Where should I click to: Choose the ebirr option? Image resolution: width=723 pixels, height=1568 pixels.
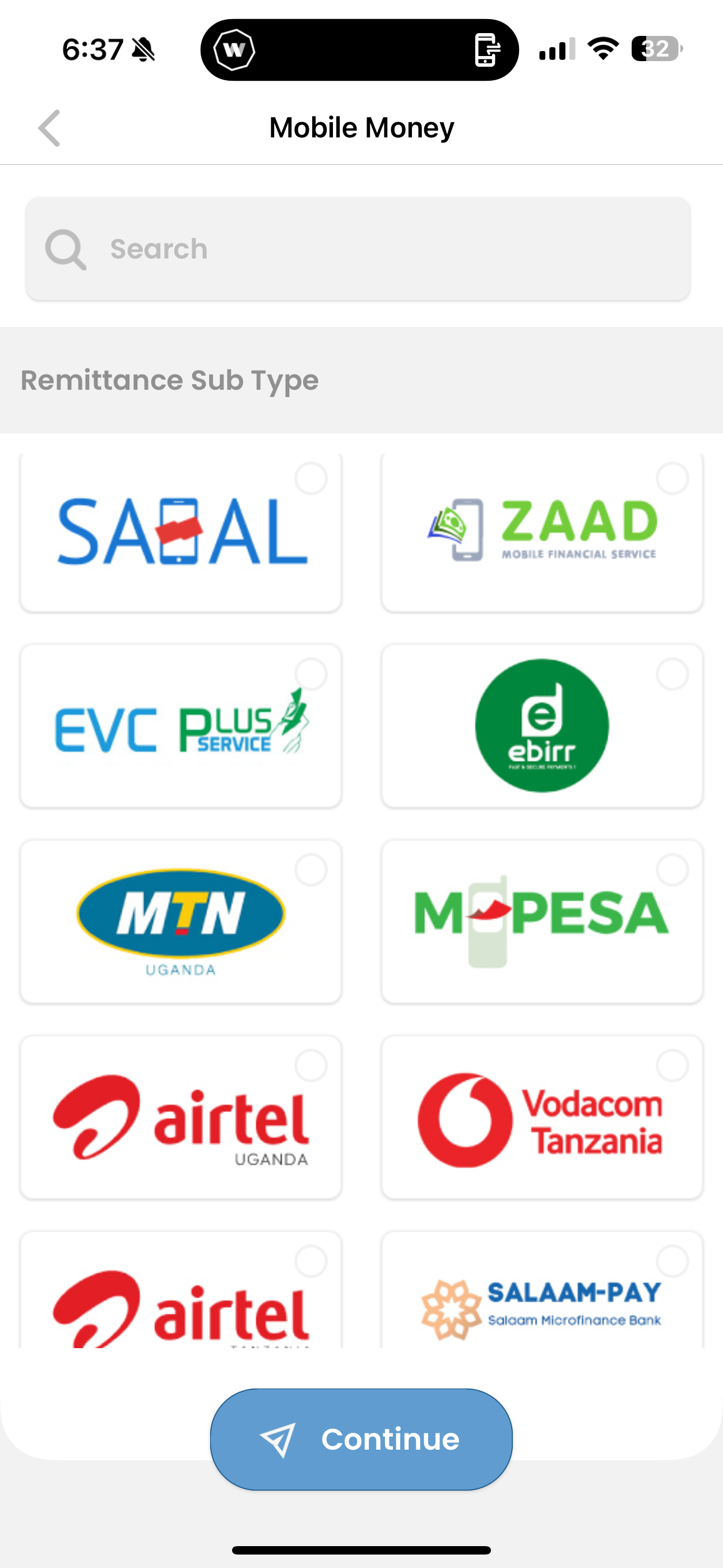pos(541,726)
